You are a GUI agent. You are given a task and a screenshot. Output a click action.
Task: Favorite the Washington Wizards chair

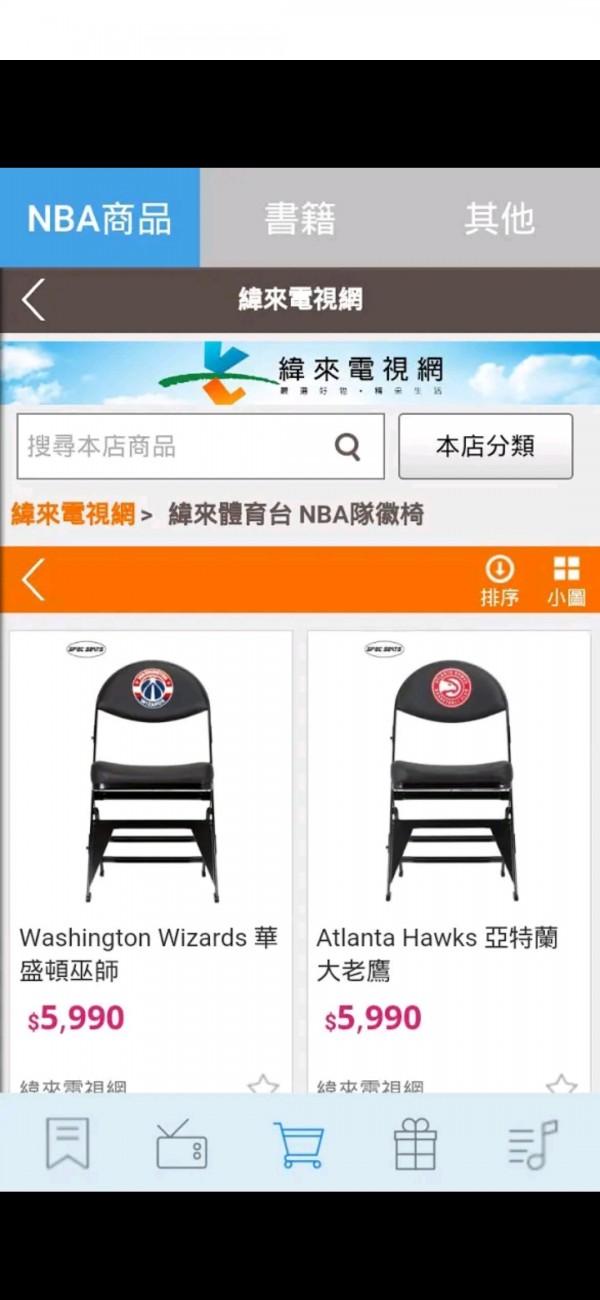[263, 1085]
